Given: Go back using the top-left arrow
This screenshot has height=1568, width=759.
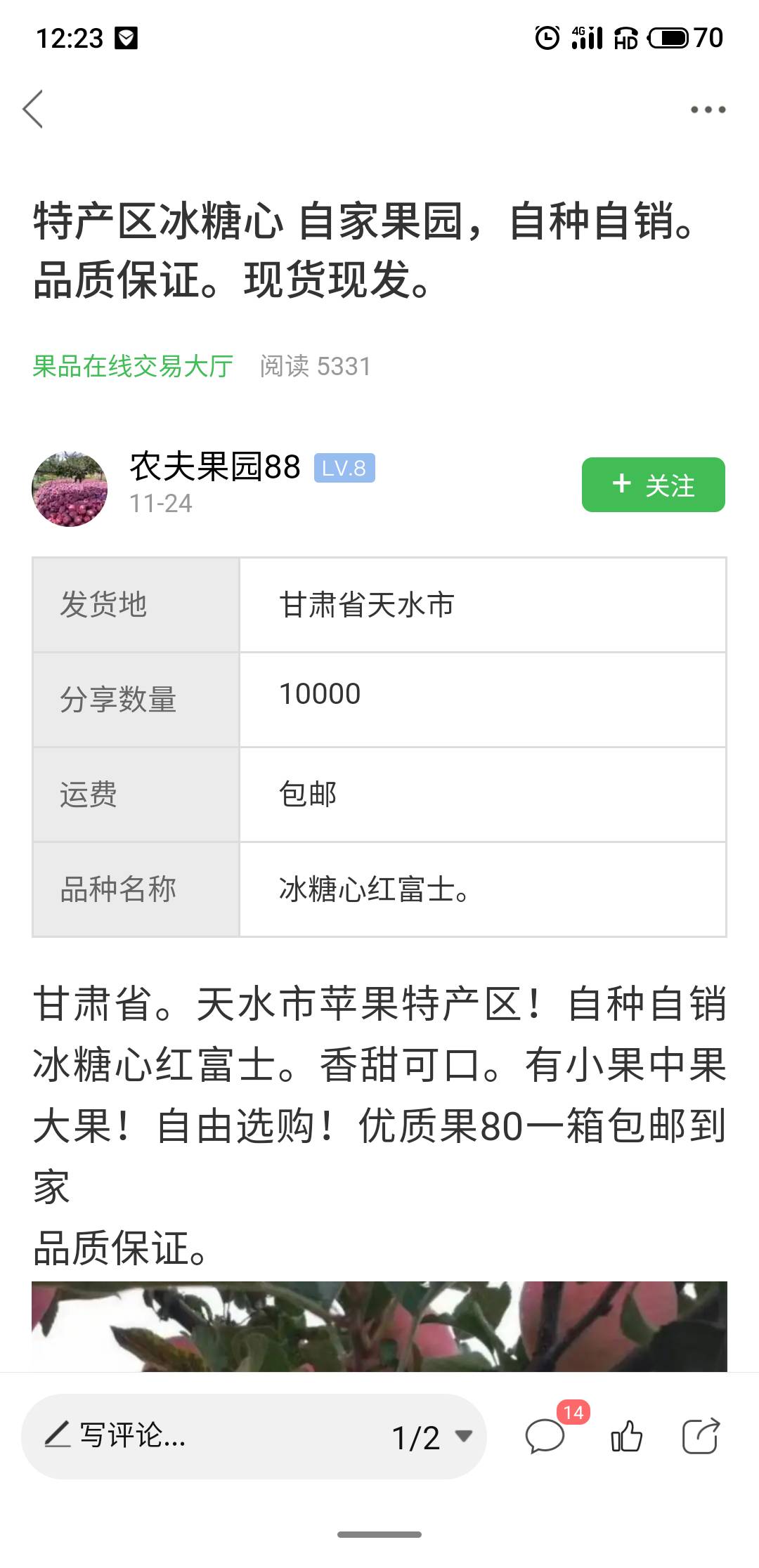Looking at the screenshot, I should click(33, 109).
